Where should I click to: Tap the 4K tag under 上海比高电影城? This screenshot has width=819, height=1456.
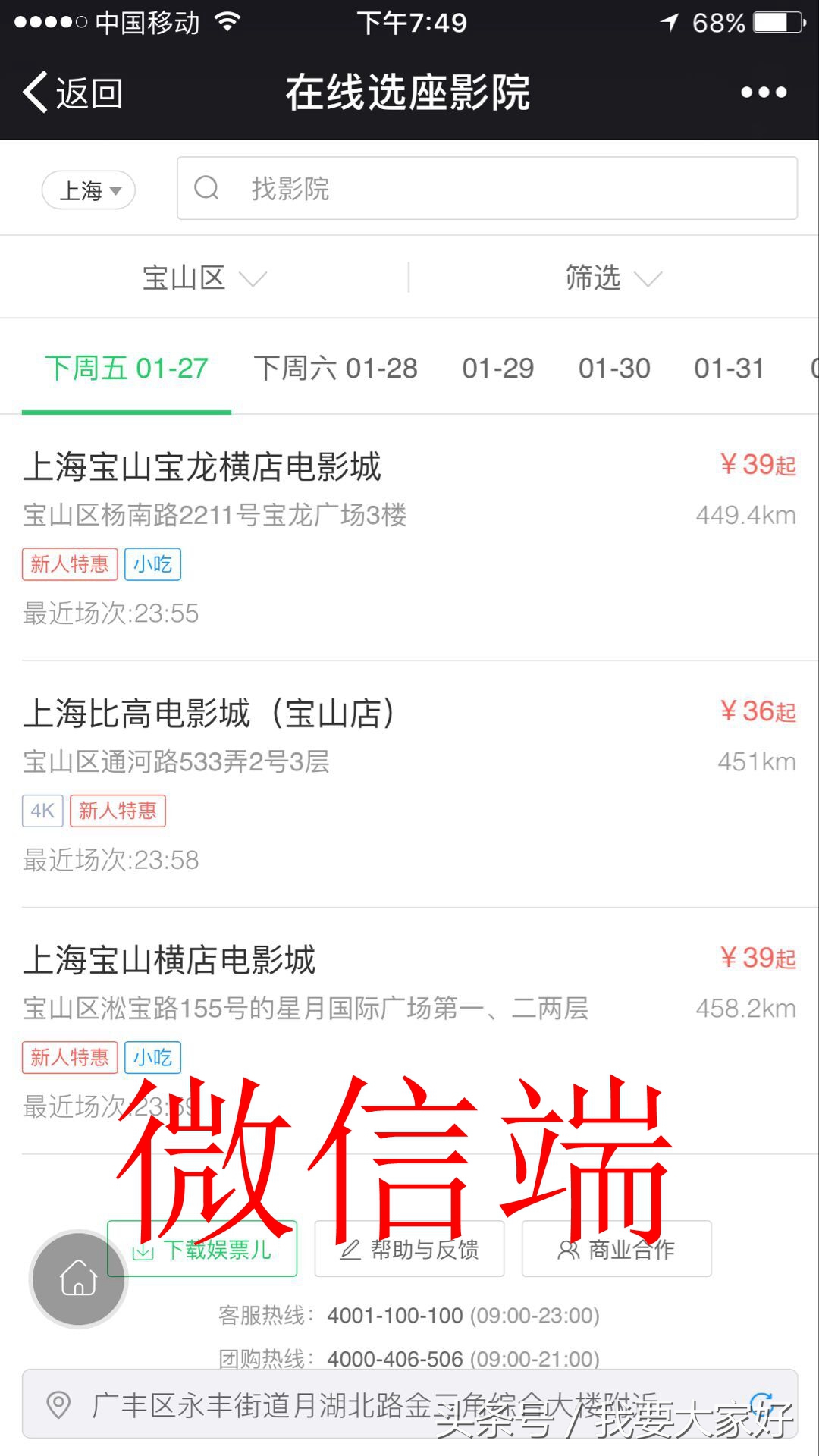pyautogui.click(x=42, y=811)
